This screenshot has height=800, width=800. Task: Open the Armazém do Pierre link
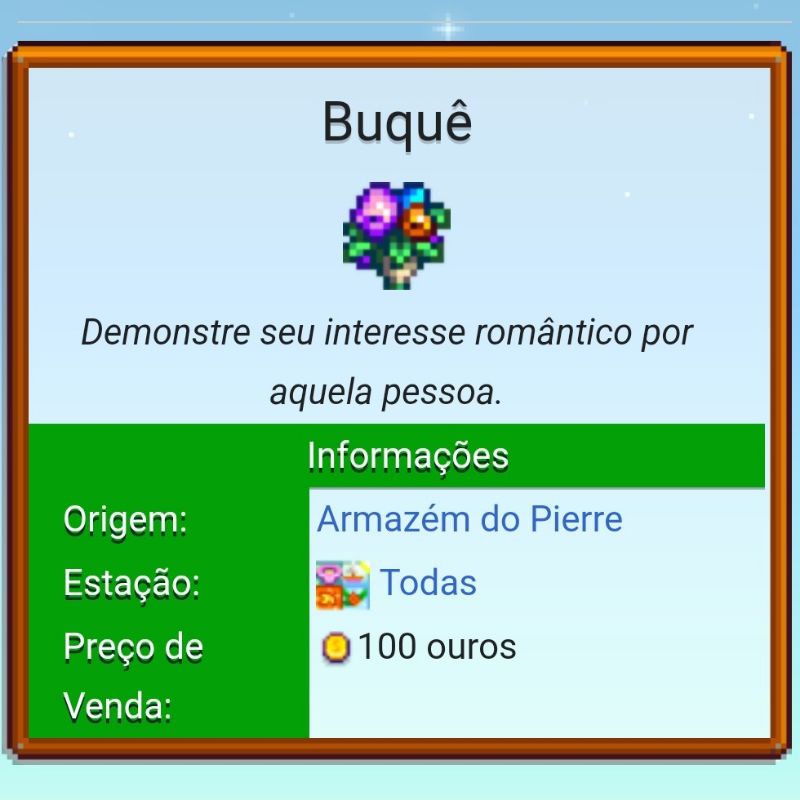point(469,519)
